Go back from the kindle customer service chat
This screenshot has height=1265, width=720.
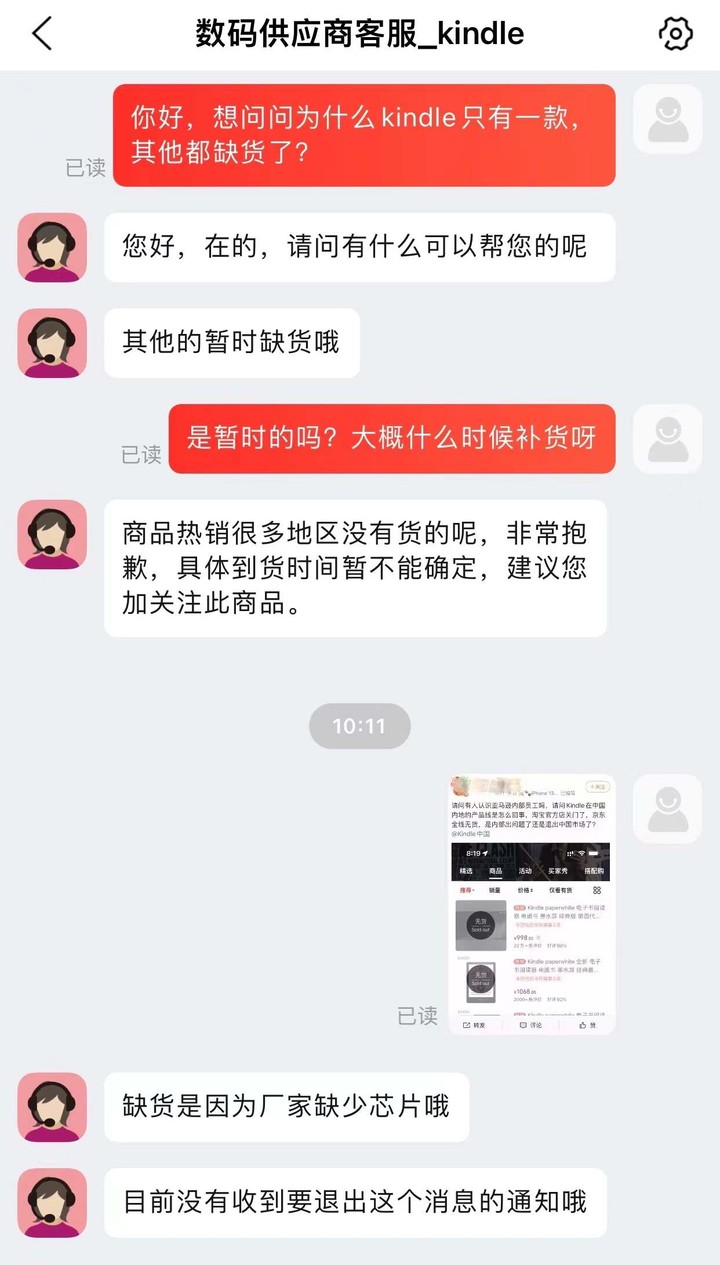(41, 33)
